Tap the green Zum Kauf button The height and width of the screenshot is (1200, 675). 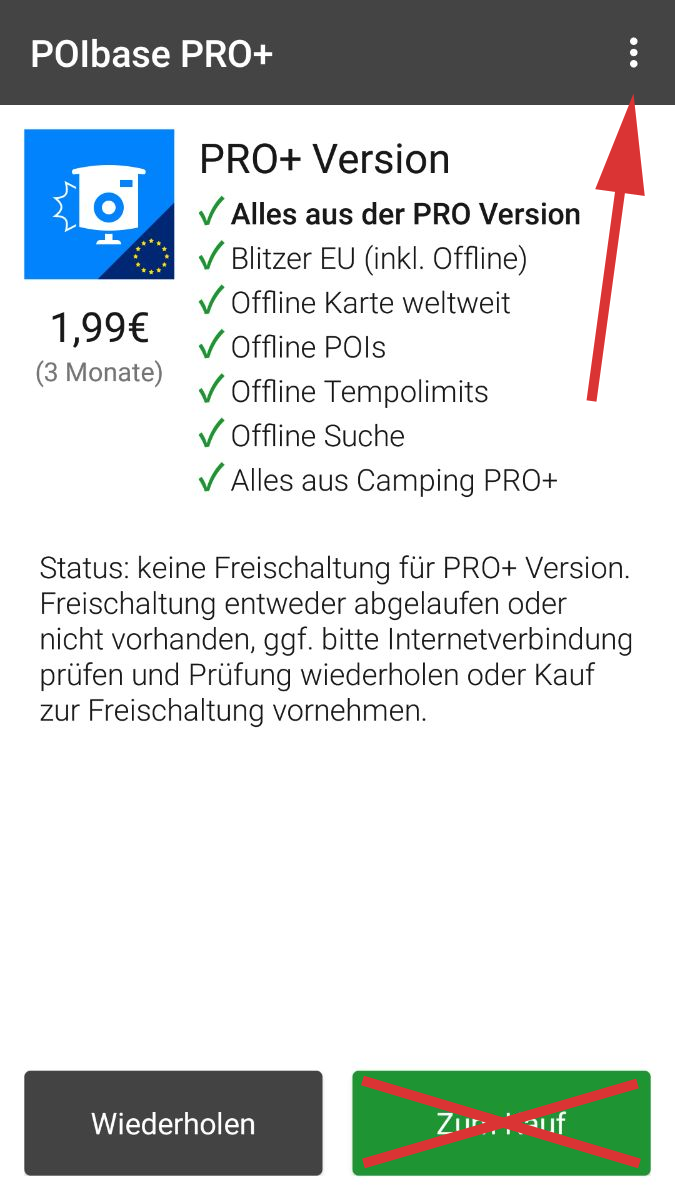[501, 1123]
